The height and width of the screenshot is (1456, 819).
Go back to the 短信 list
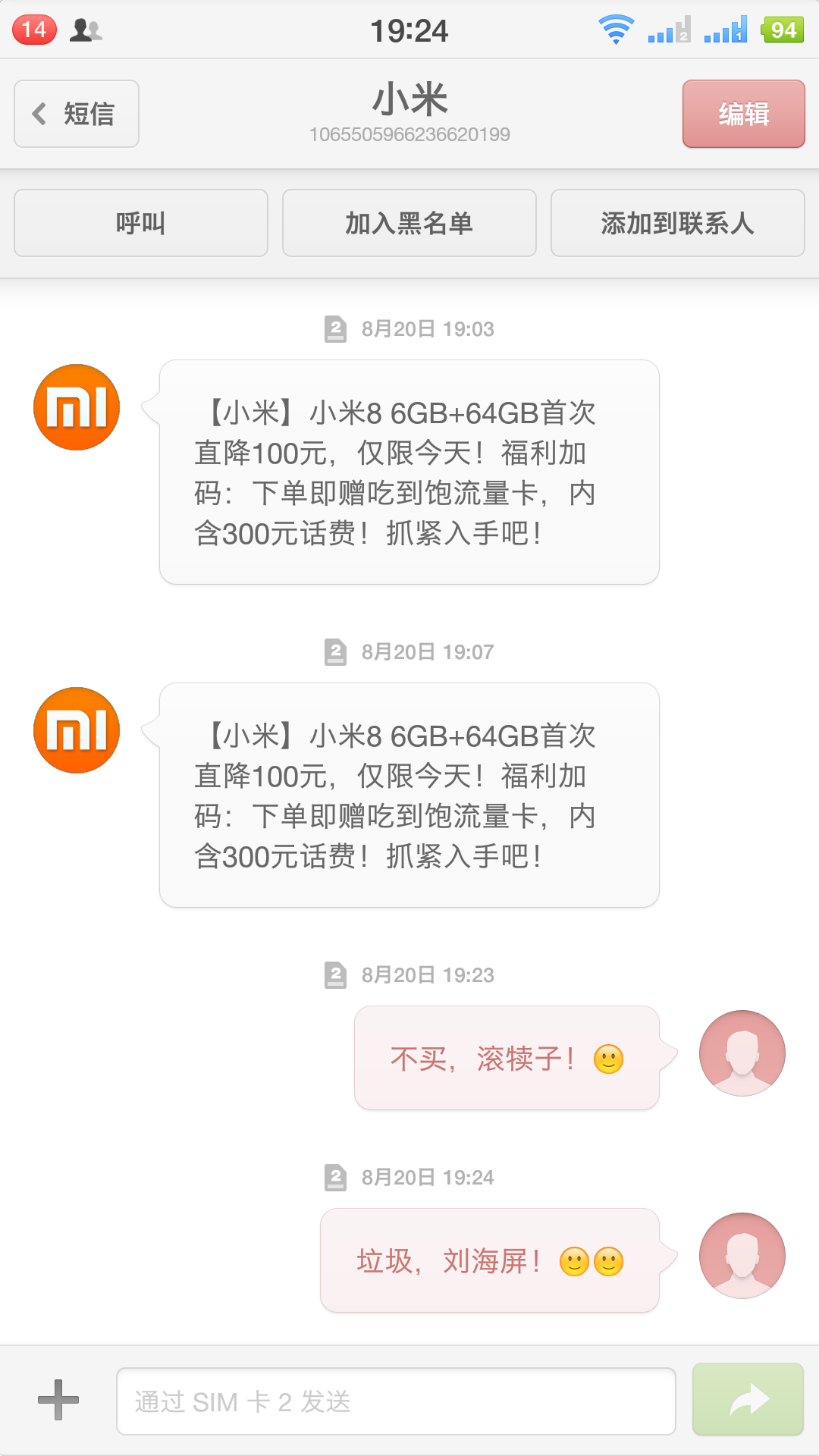tap(77, 114)
